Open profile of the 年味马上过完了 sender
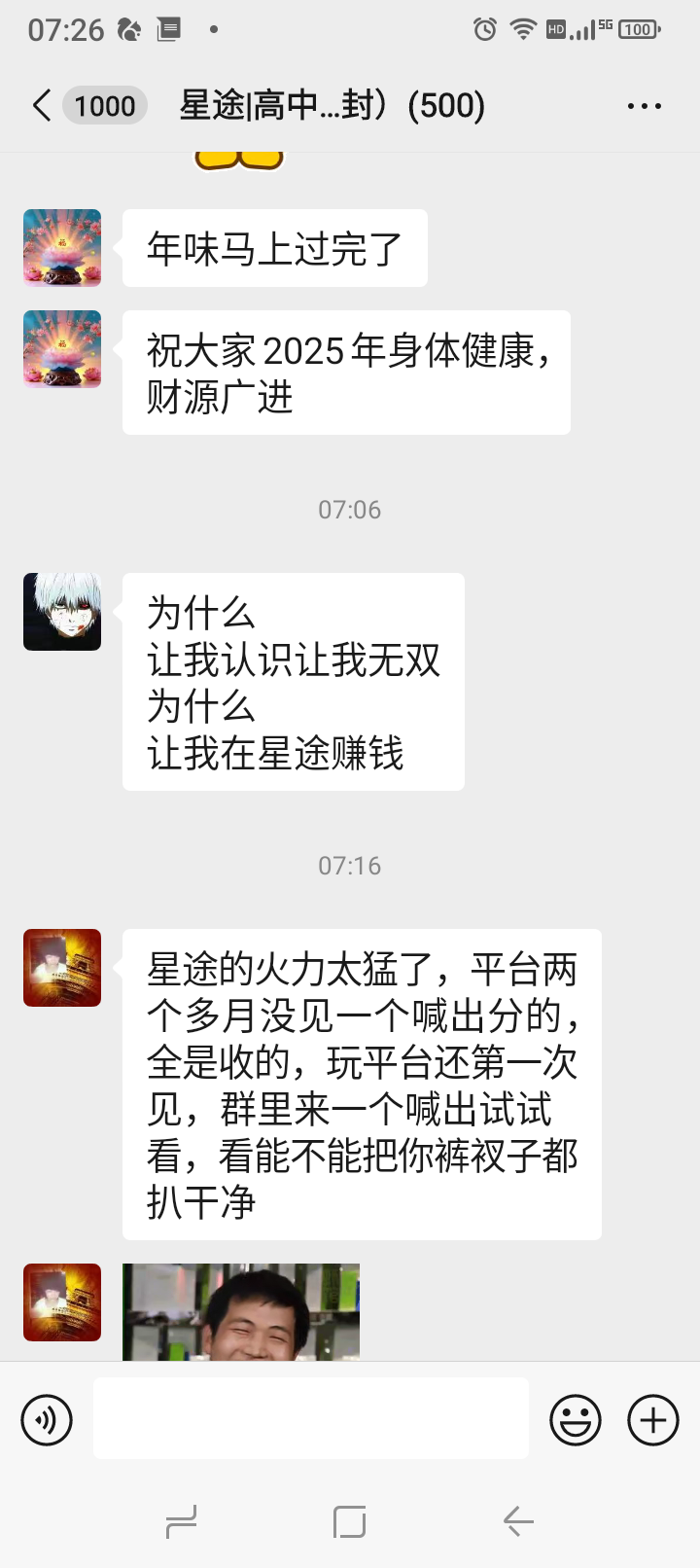 click(x=62, y=248)
